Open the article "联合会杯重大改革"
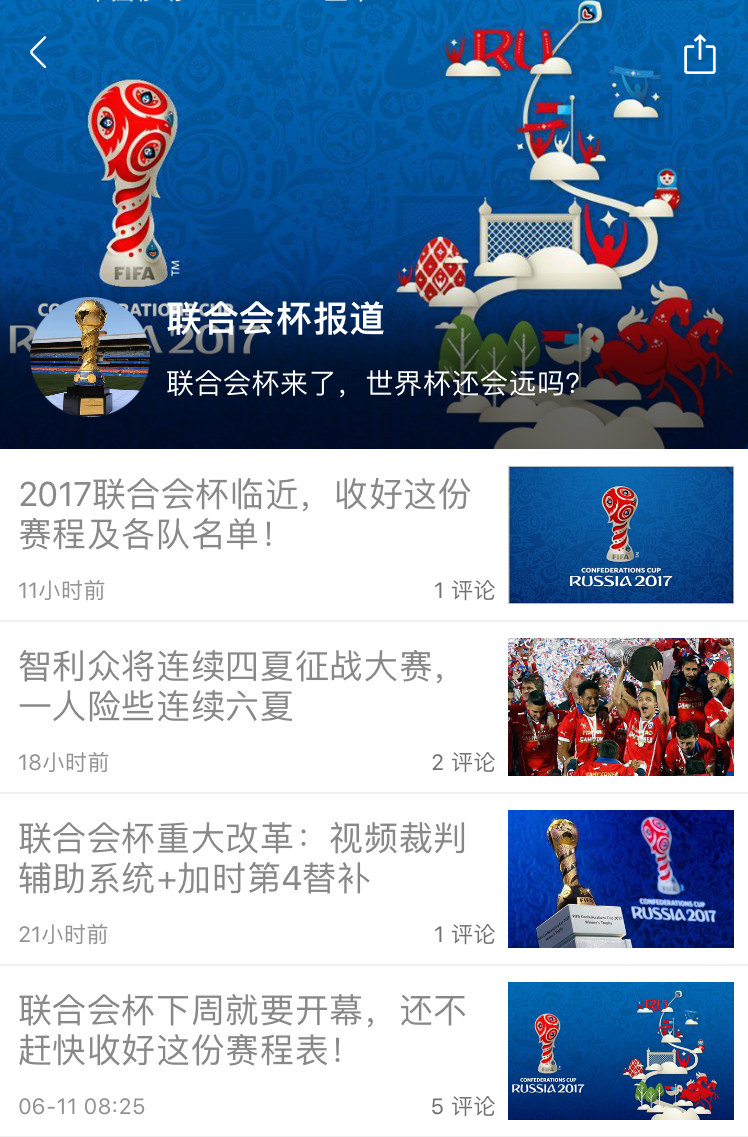Screen dimensions: 748x1137 (243, 859)
